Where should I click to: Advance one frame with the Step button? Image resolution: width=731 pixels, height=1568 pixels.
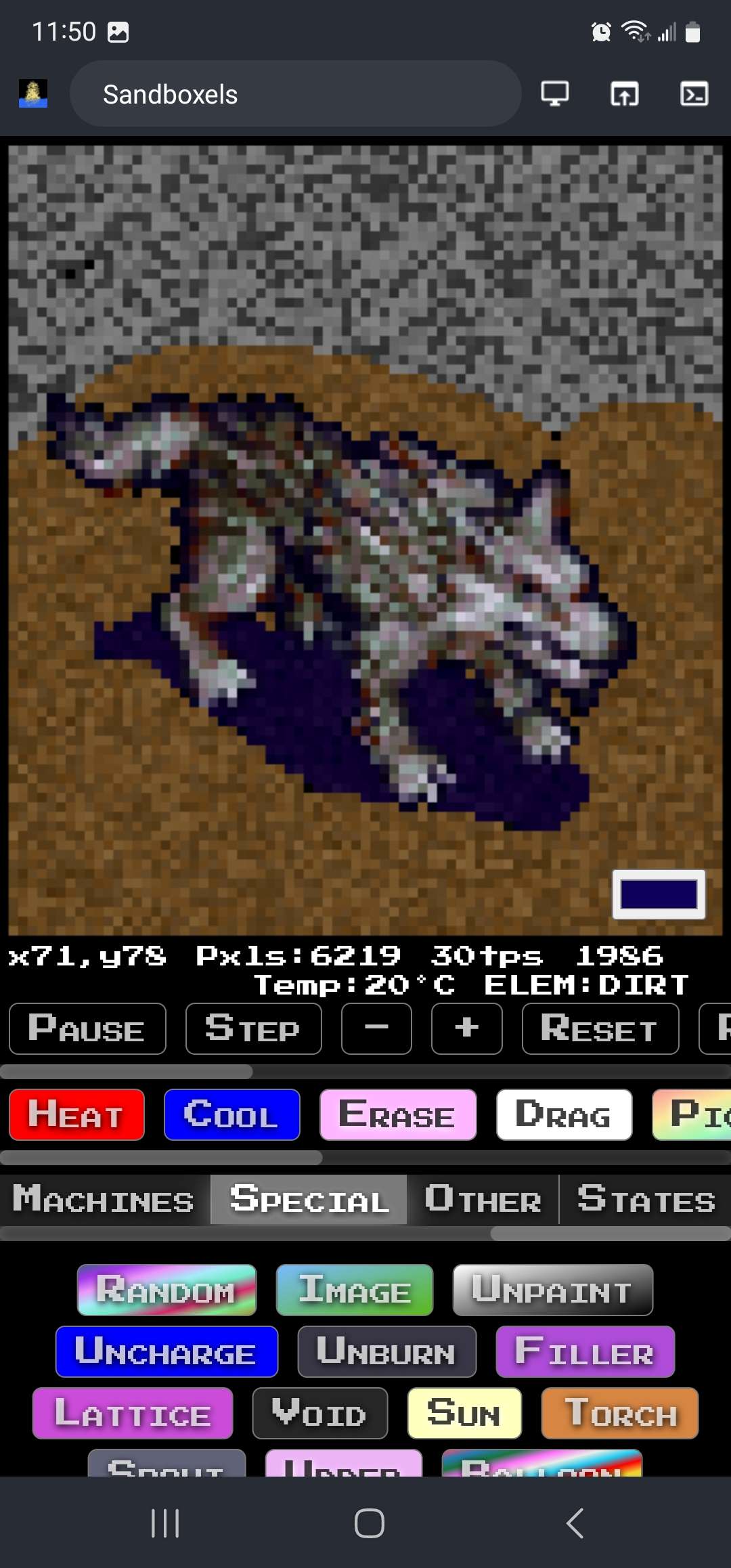click(252, 1029)
